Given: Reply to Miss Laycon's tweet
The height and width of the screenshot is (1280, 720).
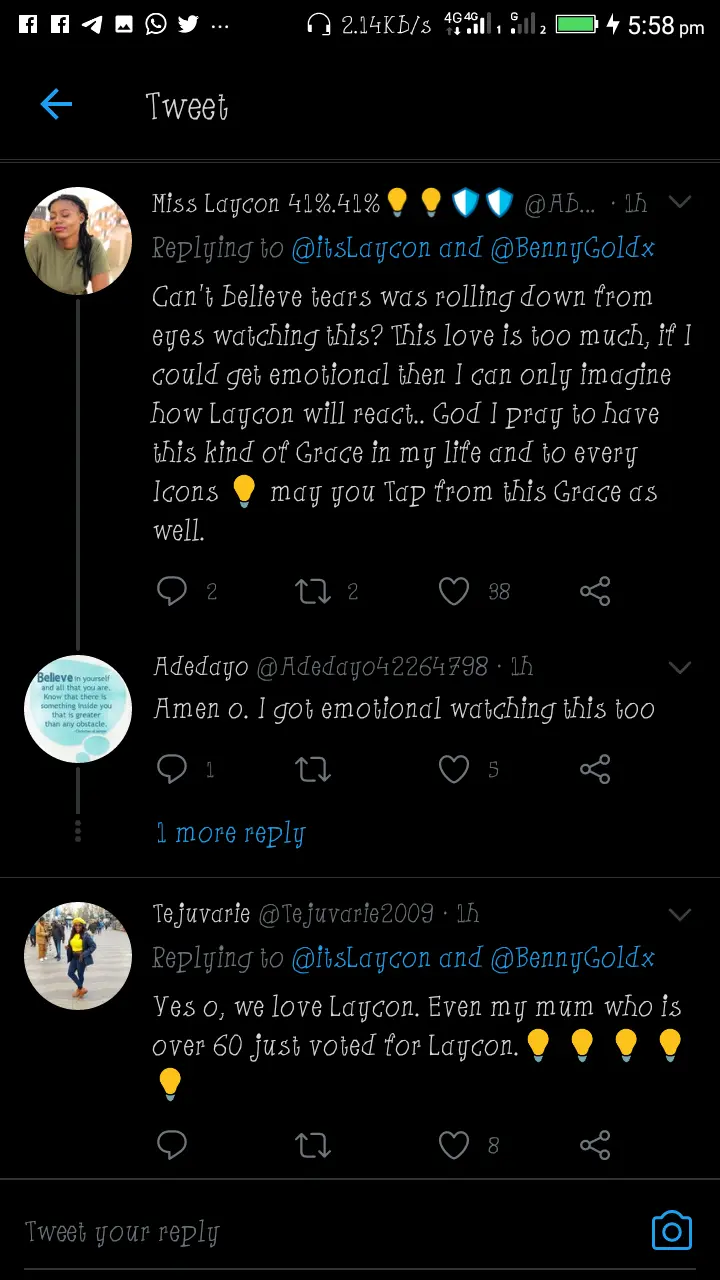Looking at the screenshot, I should click(x=172, y=592).
